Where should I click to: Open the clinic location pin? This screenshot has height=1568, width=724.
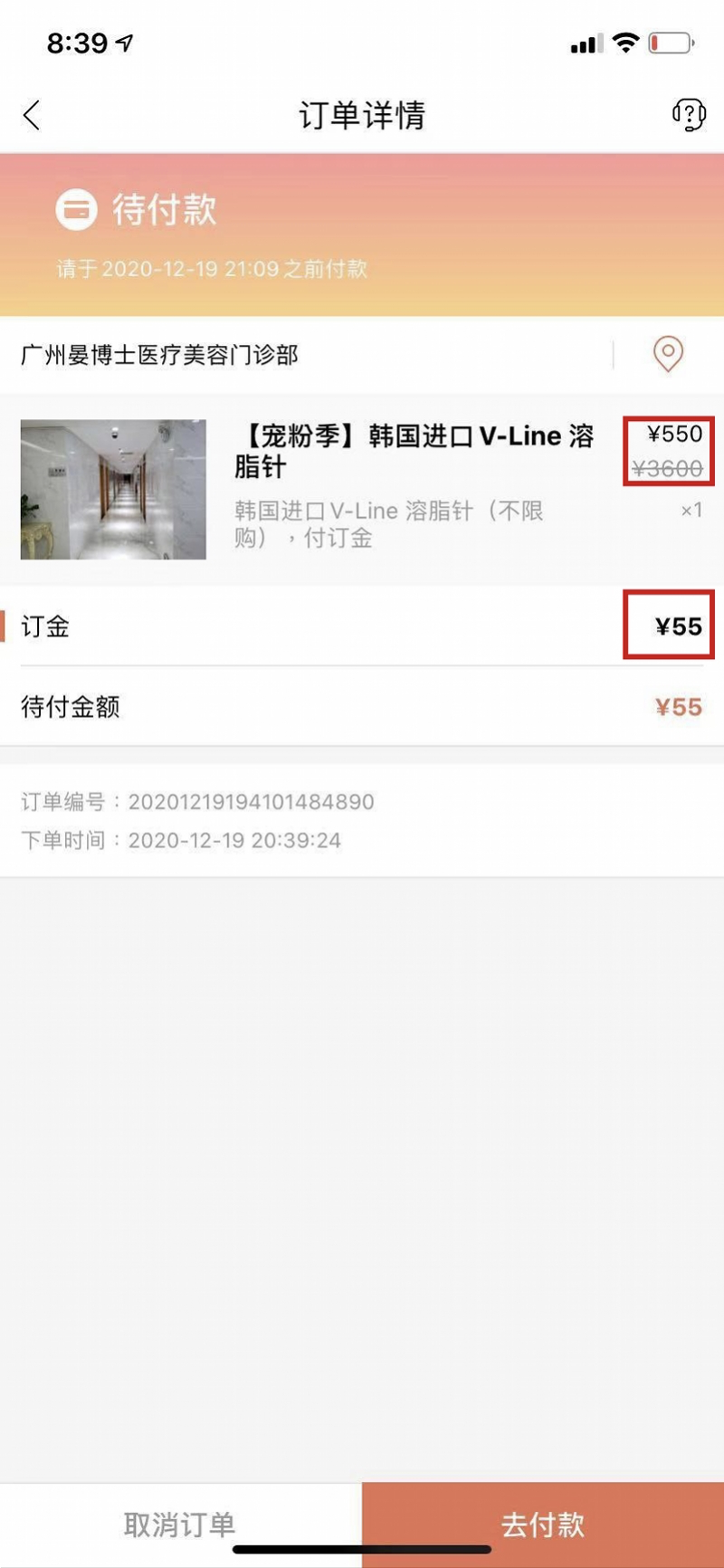668,354
